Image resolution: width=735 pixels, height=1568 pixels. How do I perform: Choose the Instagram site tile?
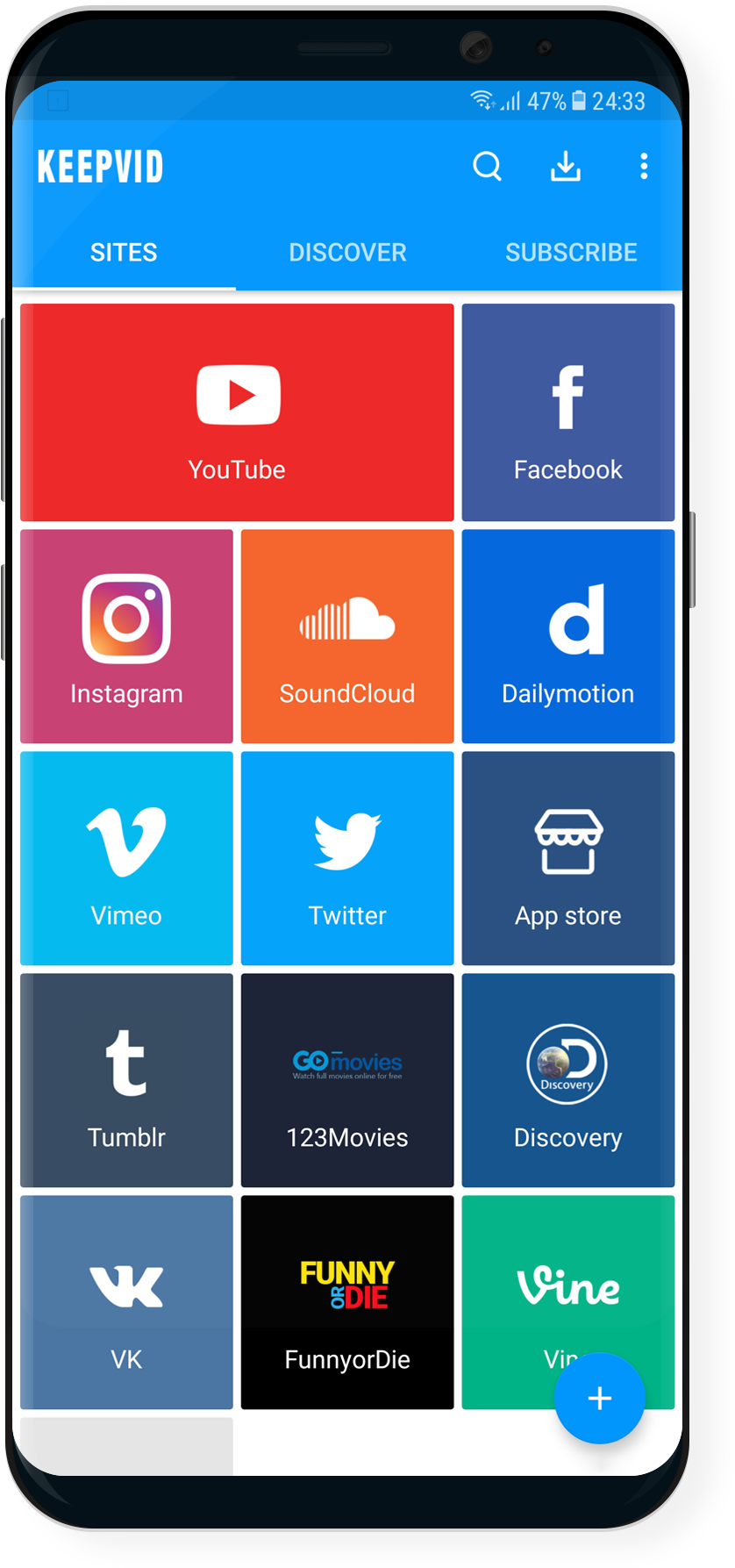point(126,636)
